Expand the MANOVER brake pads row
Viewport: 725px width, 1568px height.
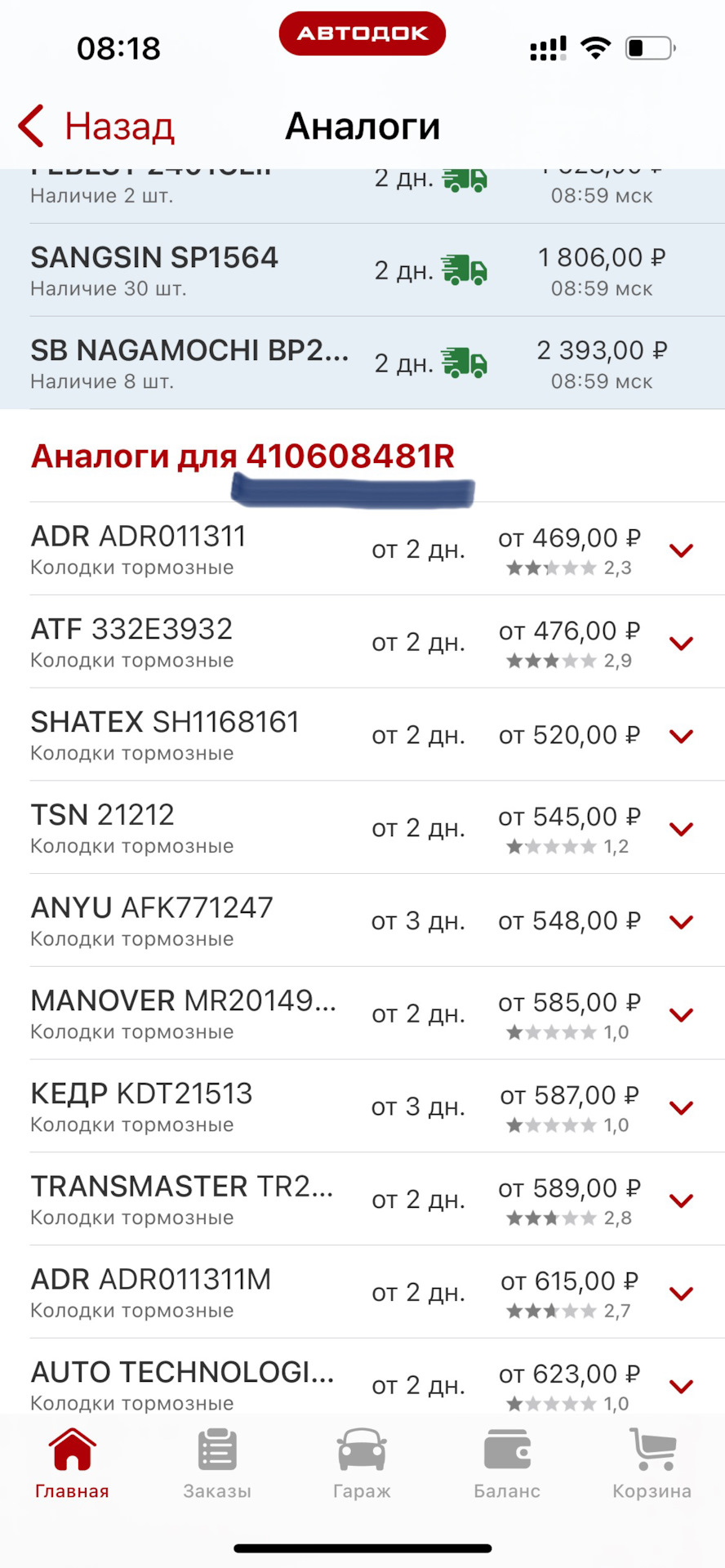coord(682,1015)
